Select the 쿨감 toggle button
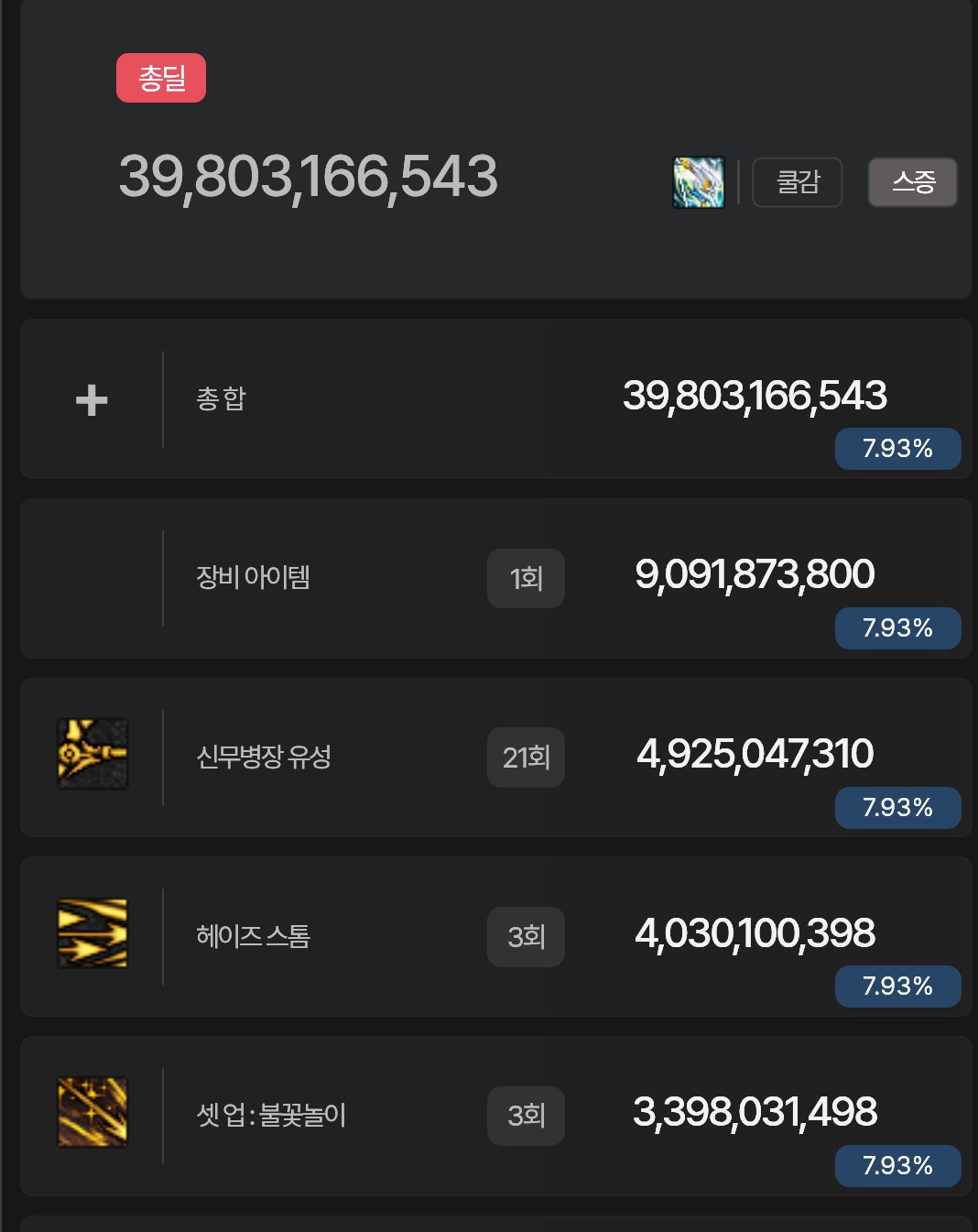The width and height of the screenshot is (978, 1232). [797, 182]
